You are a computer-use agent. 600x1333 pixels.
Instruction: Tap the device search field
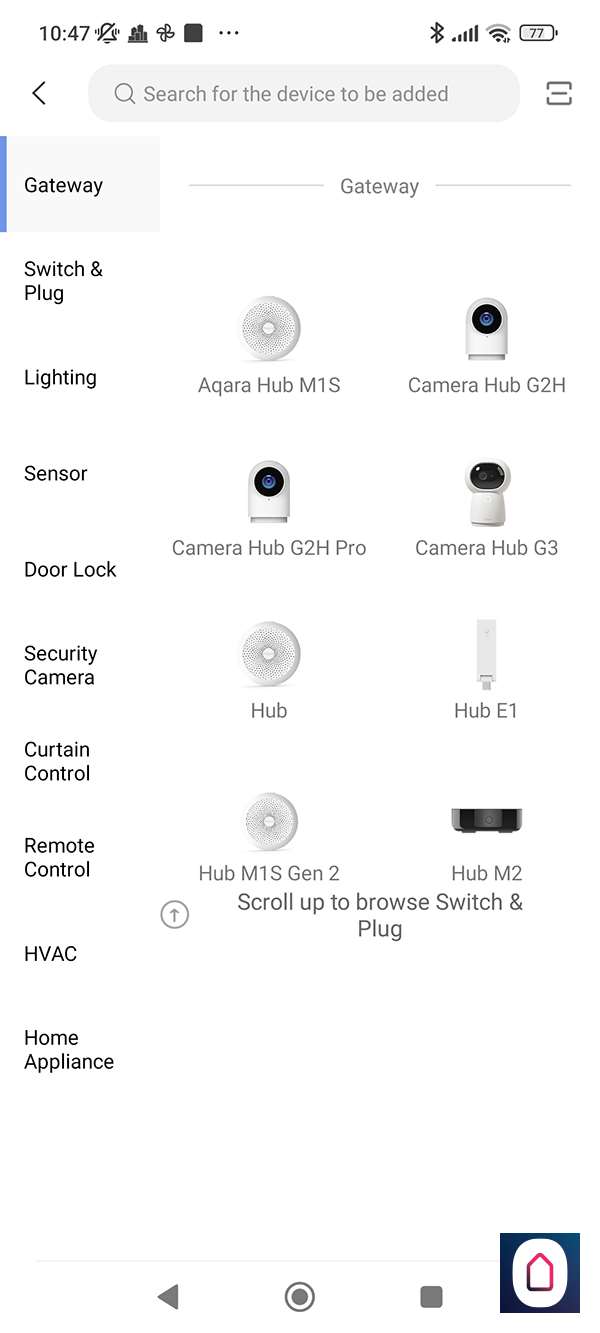point(304,94)
